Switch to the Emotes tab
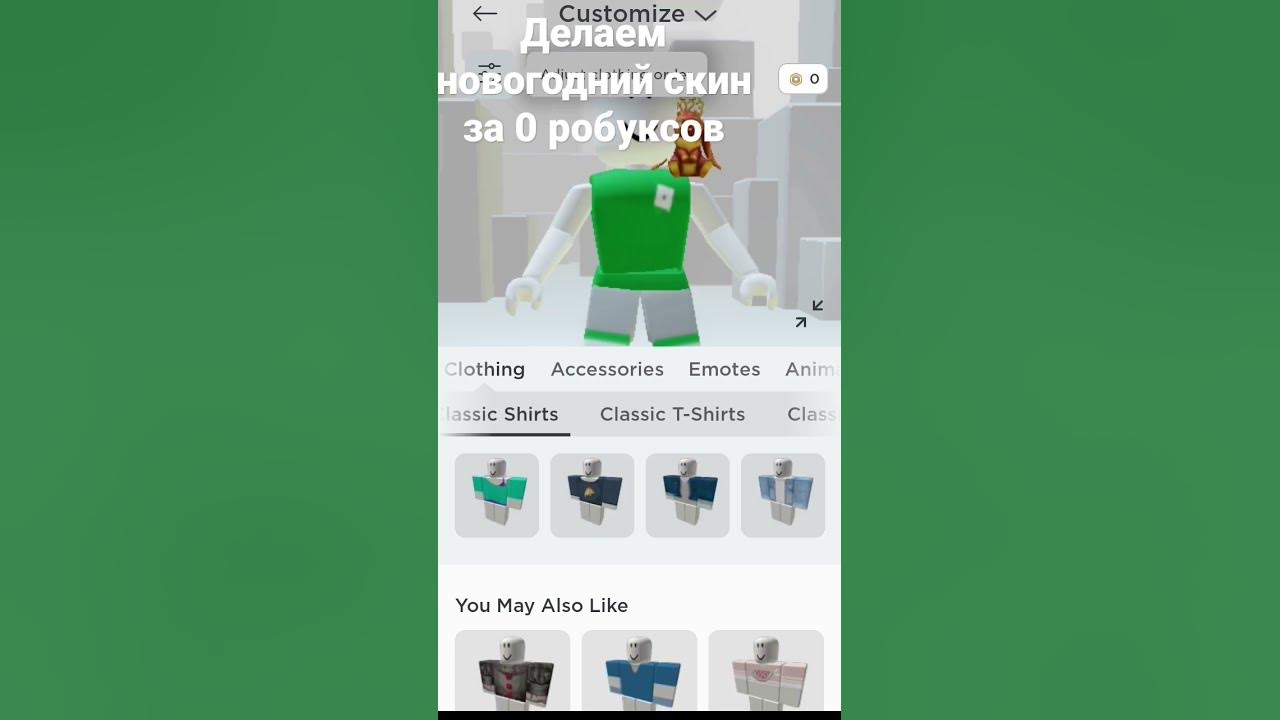 click(x=724, y=370)
